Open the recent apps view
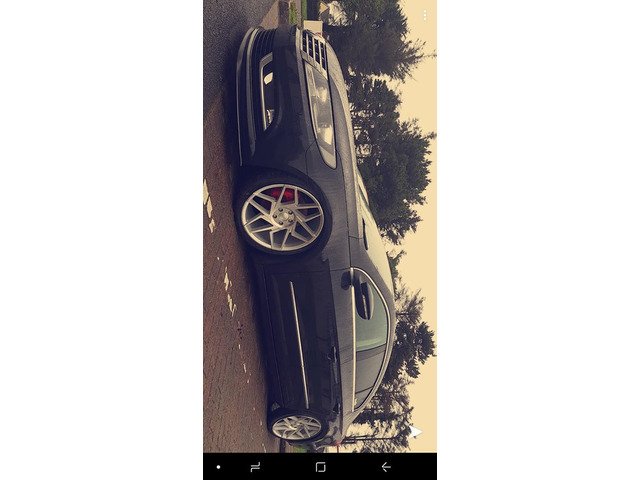Viewport: 640px width, 480px height. click(254, 467)
